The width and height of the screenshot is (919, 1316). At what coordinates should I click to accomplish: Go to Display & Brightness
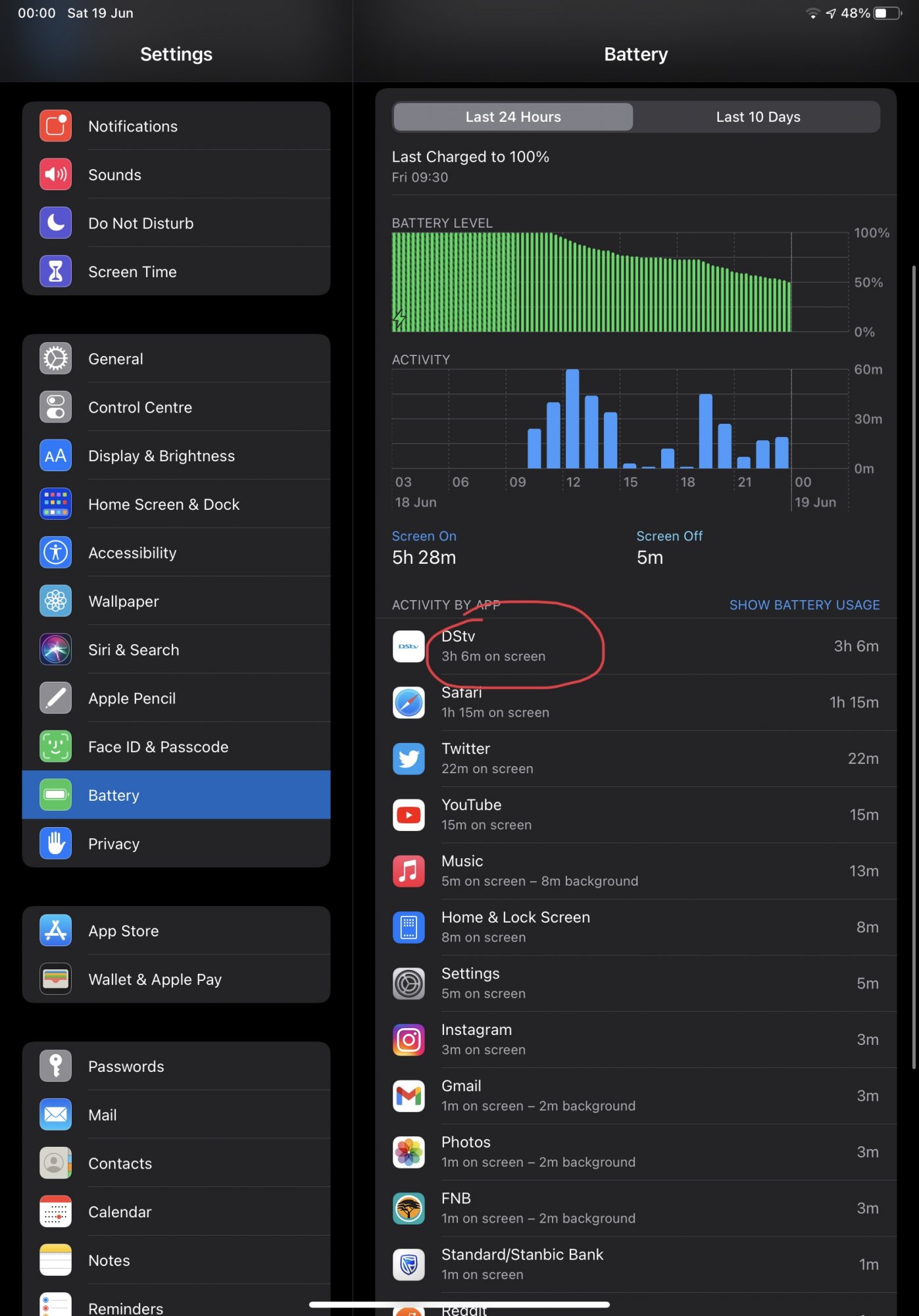pos(176,456)
